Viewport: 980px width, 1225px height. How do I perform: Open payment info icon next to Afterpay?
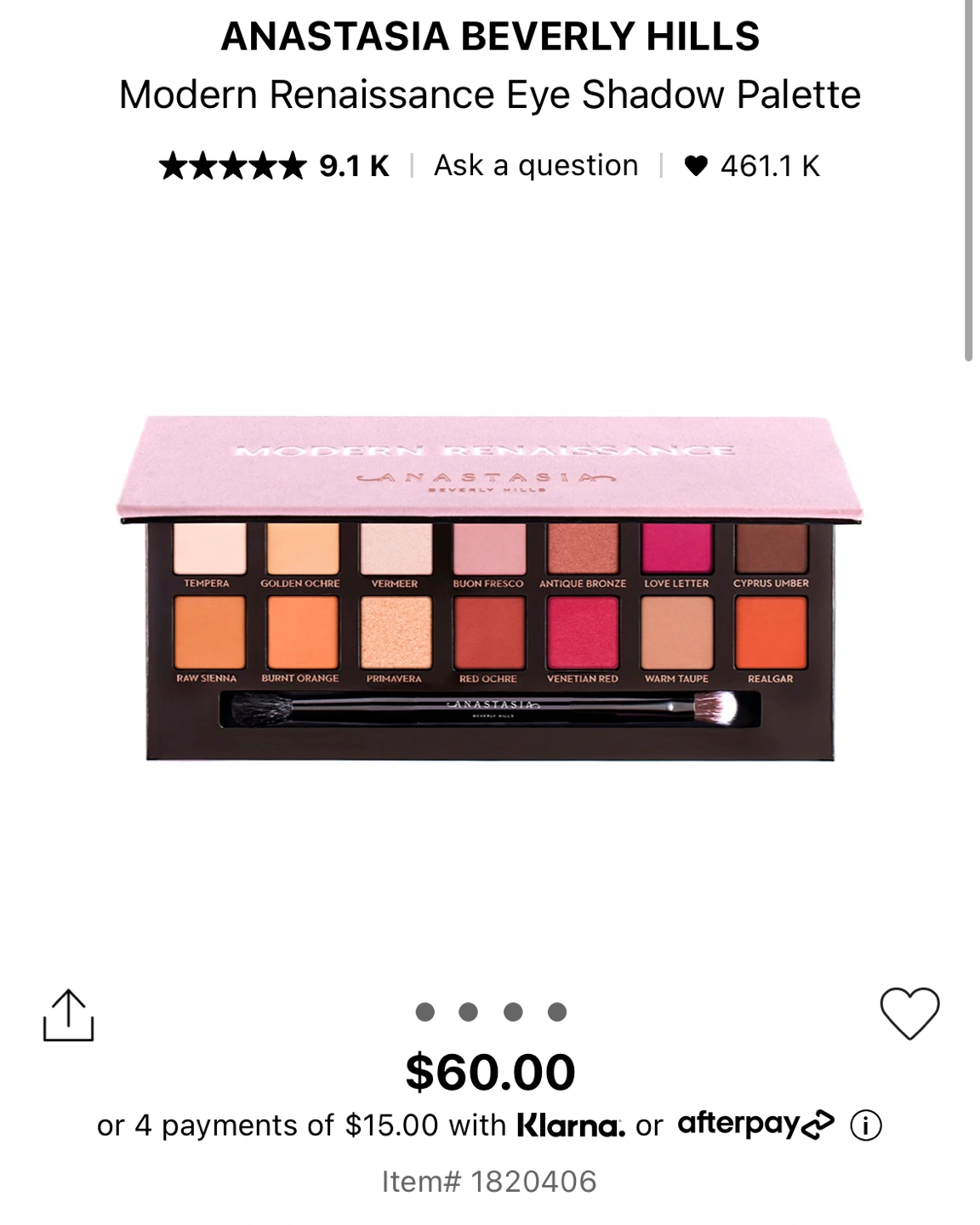866,1125
